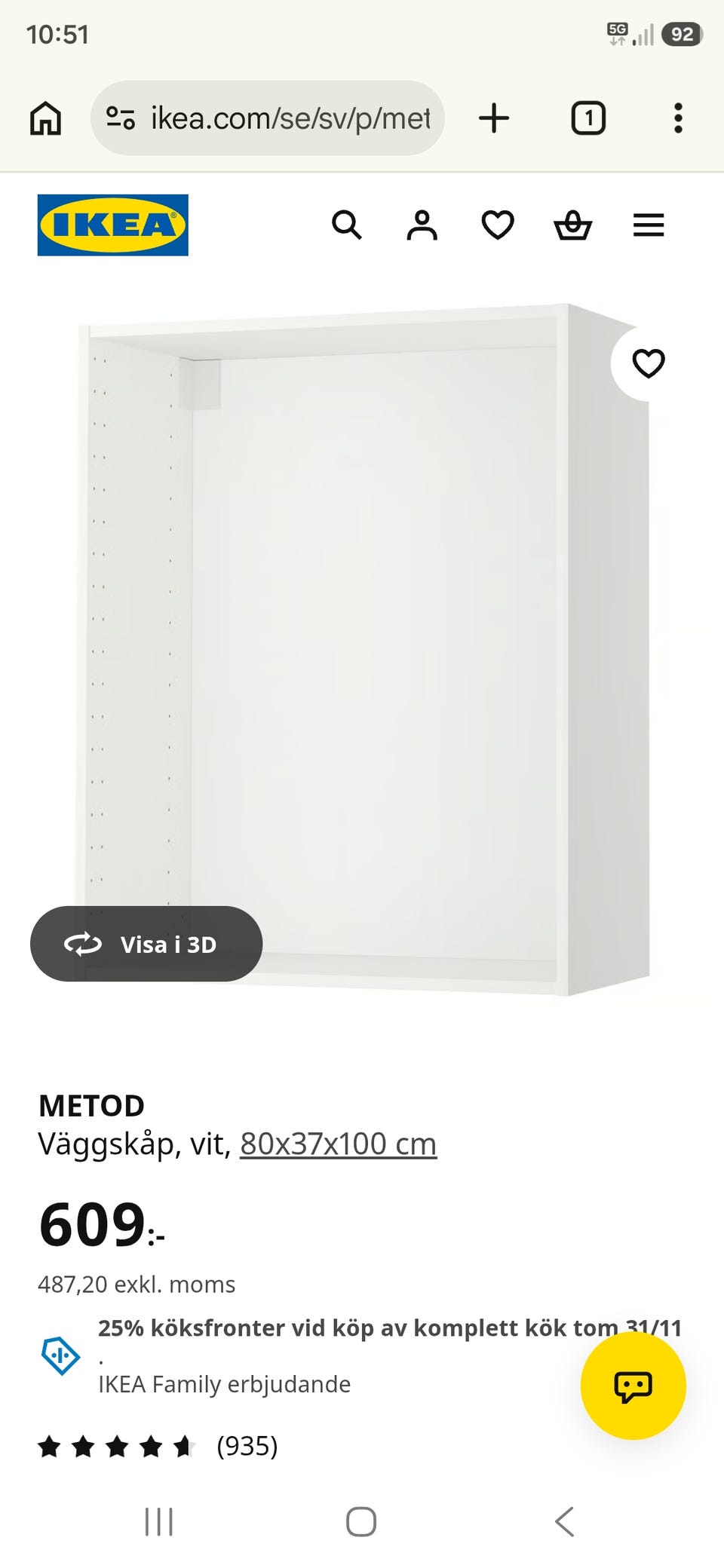The image size is (724, 1568).
Task: Go to the IKEA home page logo
Action: 113,225
